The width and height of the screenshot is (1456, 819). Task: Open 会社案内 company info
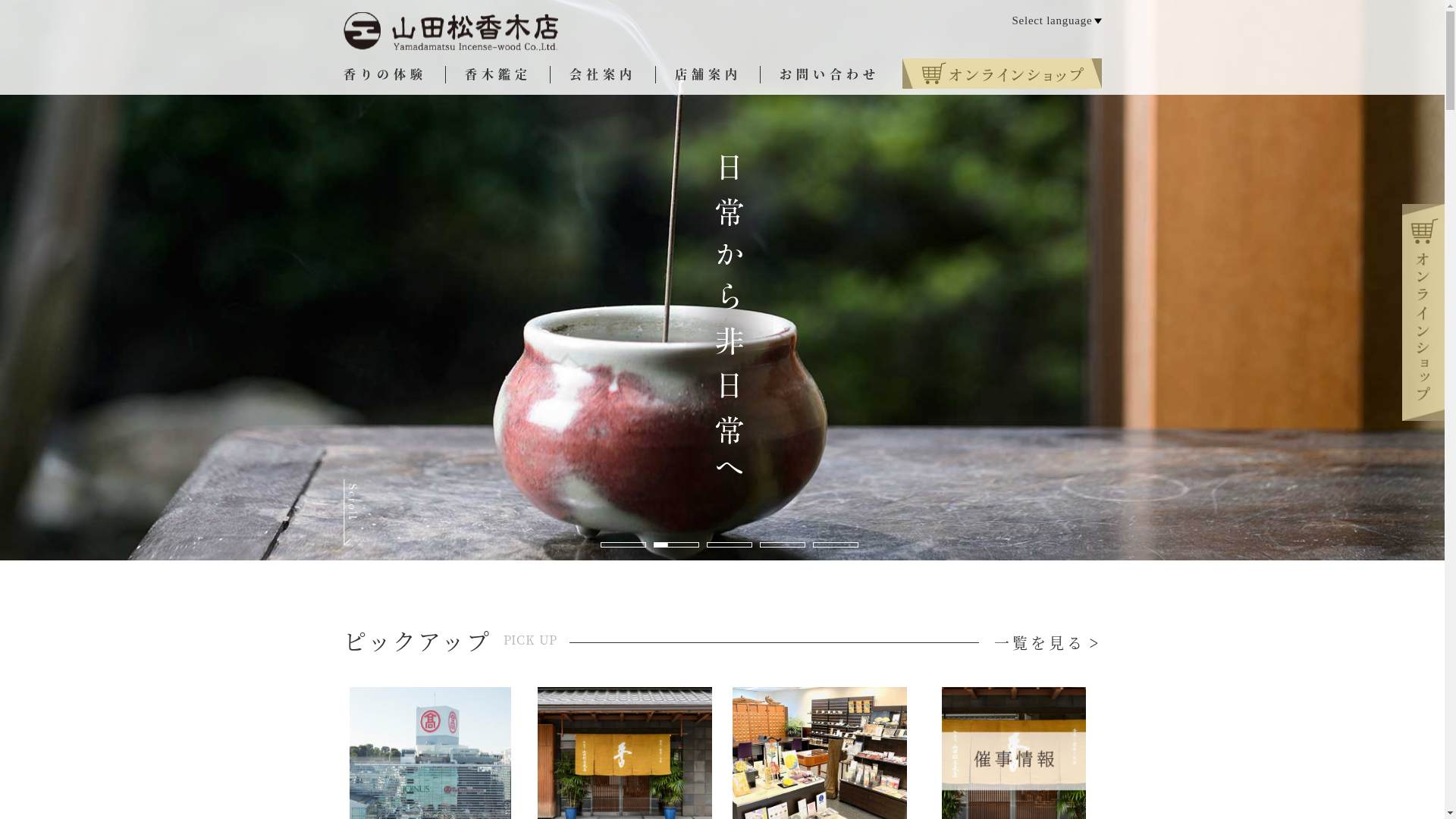(x=602, y=74)
